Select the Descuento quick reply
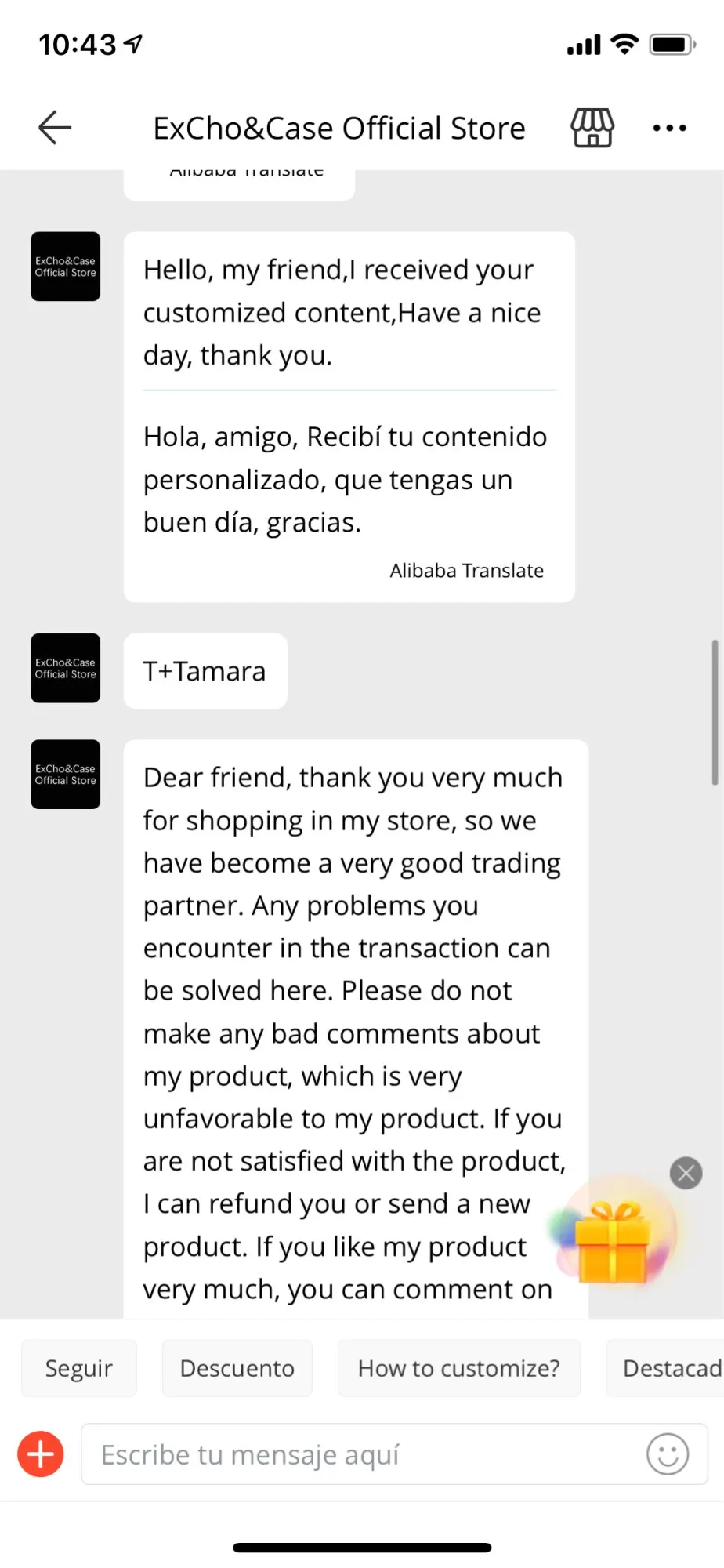This screenshot has width=724, height=1568. click(237, 1368)
